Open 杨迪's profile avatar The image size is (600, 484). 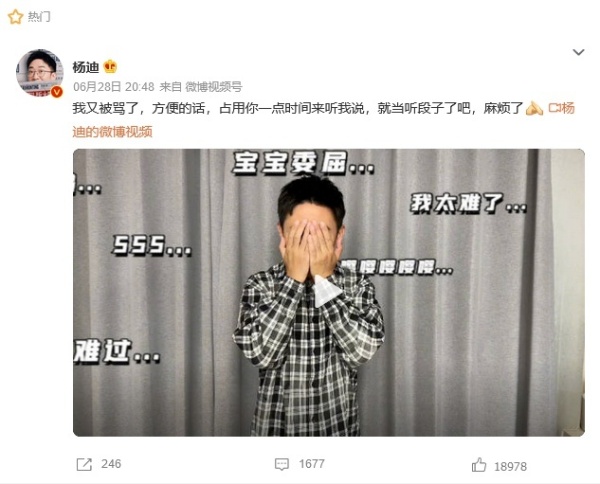39,74
